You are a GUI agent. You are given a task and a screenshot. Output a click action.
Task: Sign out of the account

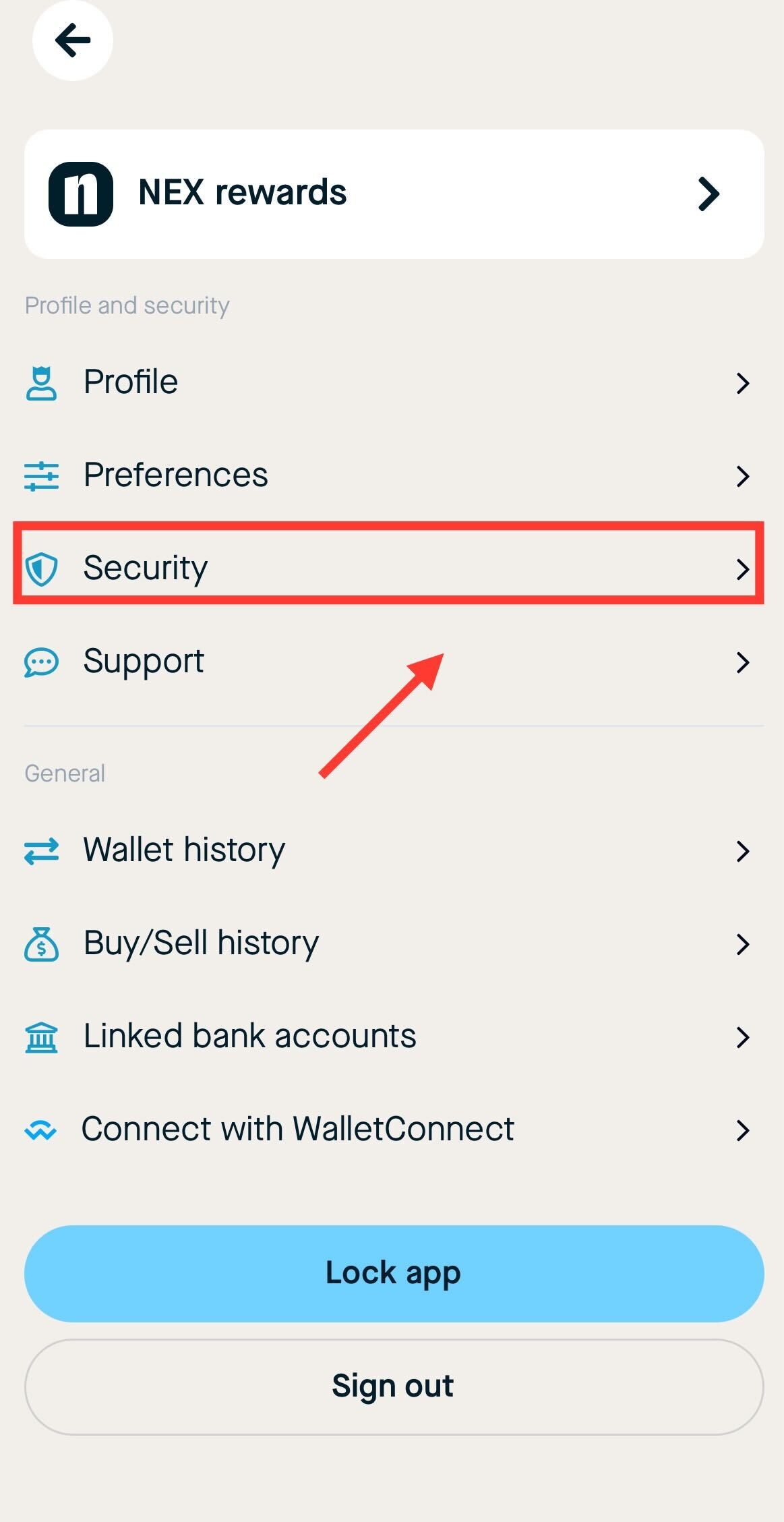(x=394, y=1386)
